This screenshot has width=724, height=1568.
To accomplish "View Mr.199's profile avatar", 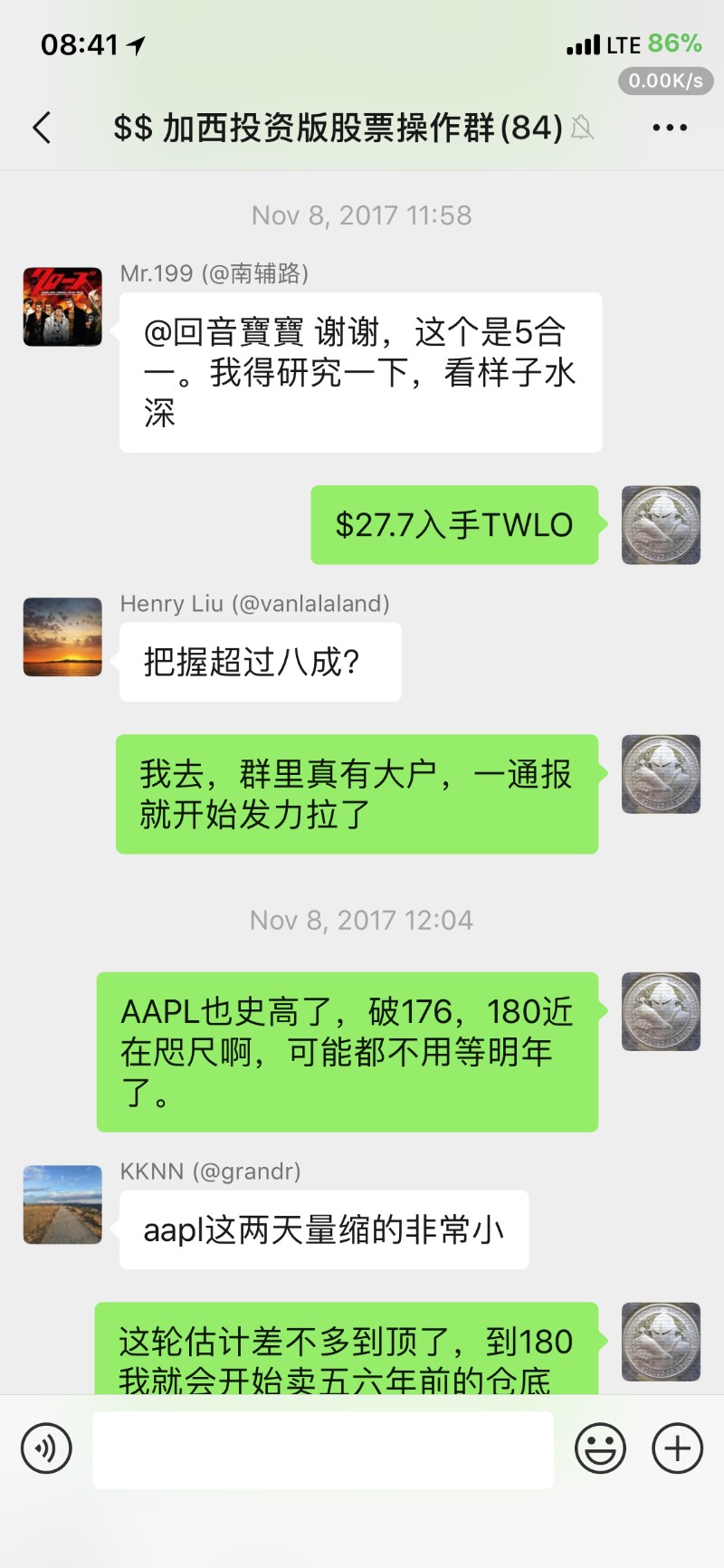I will (62, 307).
